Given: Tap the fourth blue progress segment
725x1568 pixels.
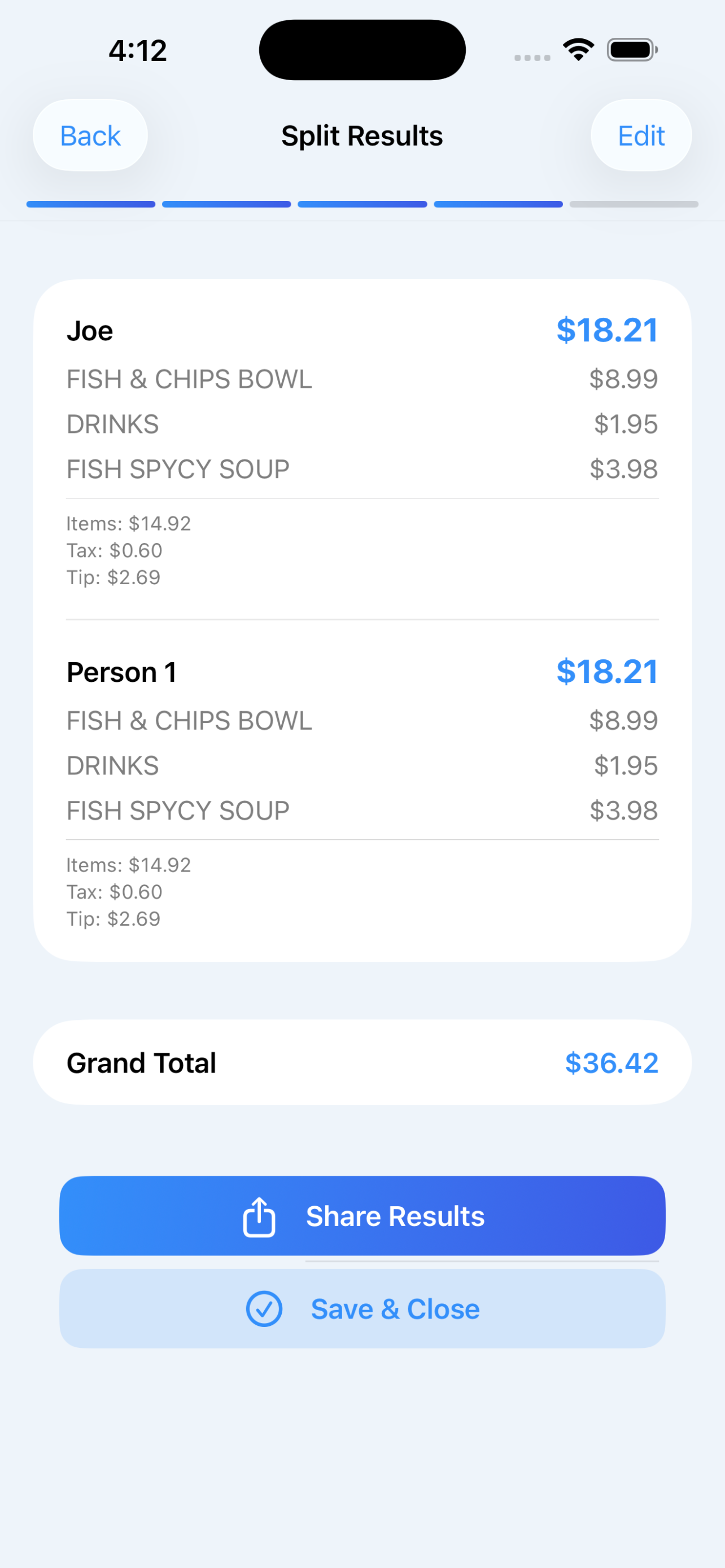Looking at the screenshot, I should [497, 203].
